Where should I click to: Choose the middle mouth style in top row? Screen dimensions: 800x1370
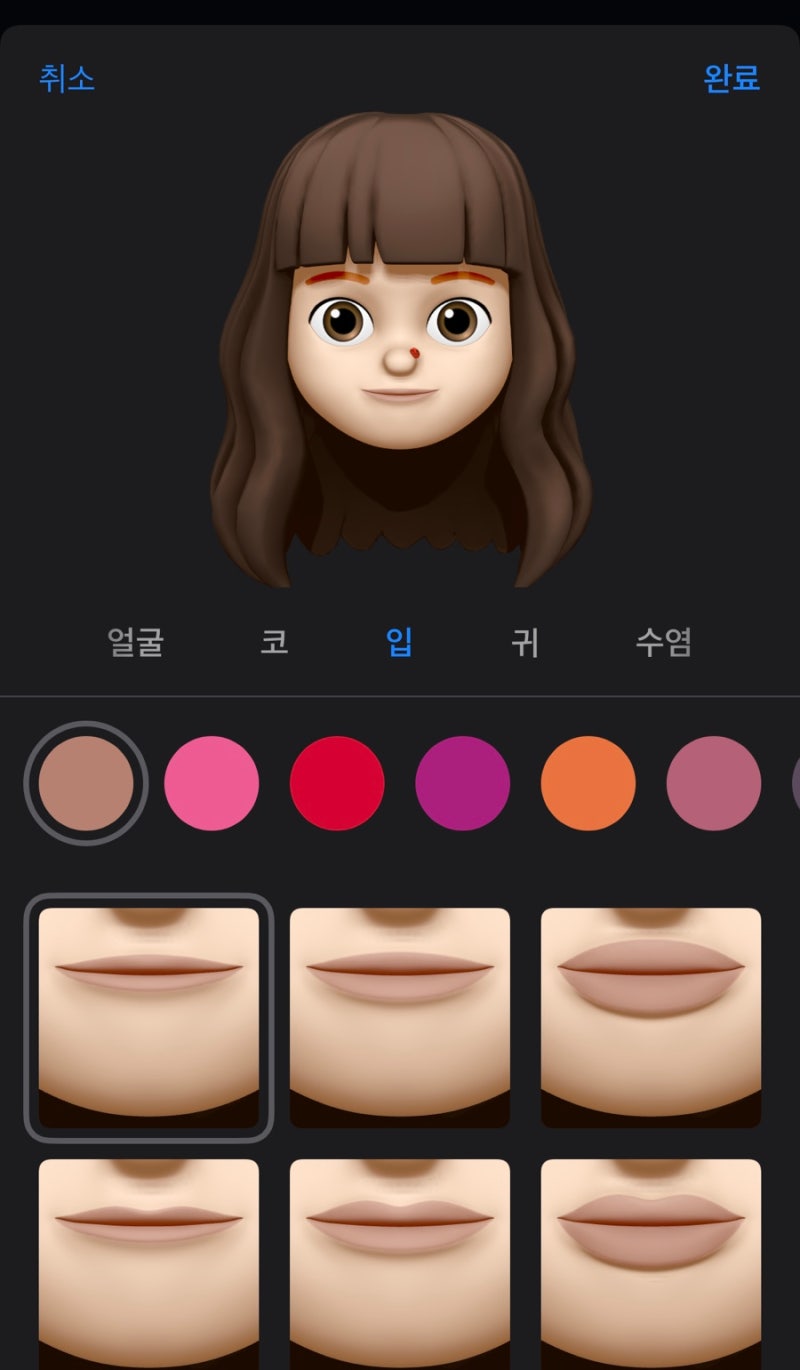(400, 1016)
